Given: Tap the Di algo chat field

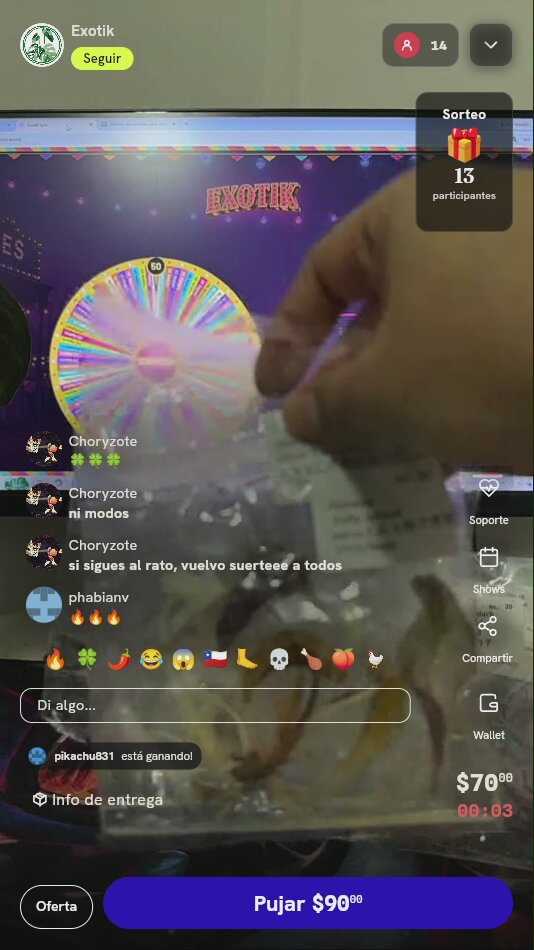Looking at the screenshot, I should 215,705.
